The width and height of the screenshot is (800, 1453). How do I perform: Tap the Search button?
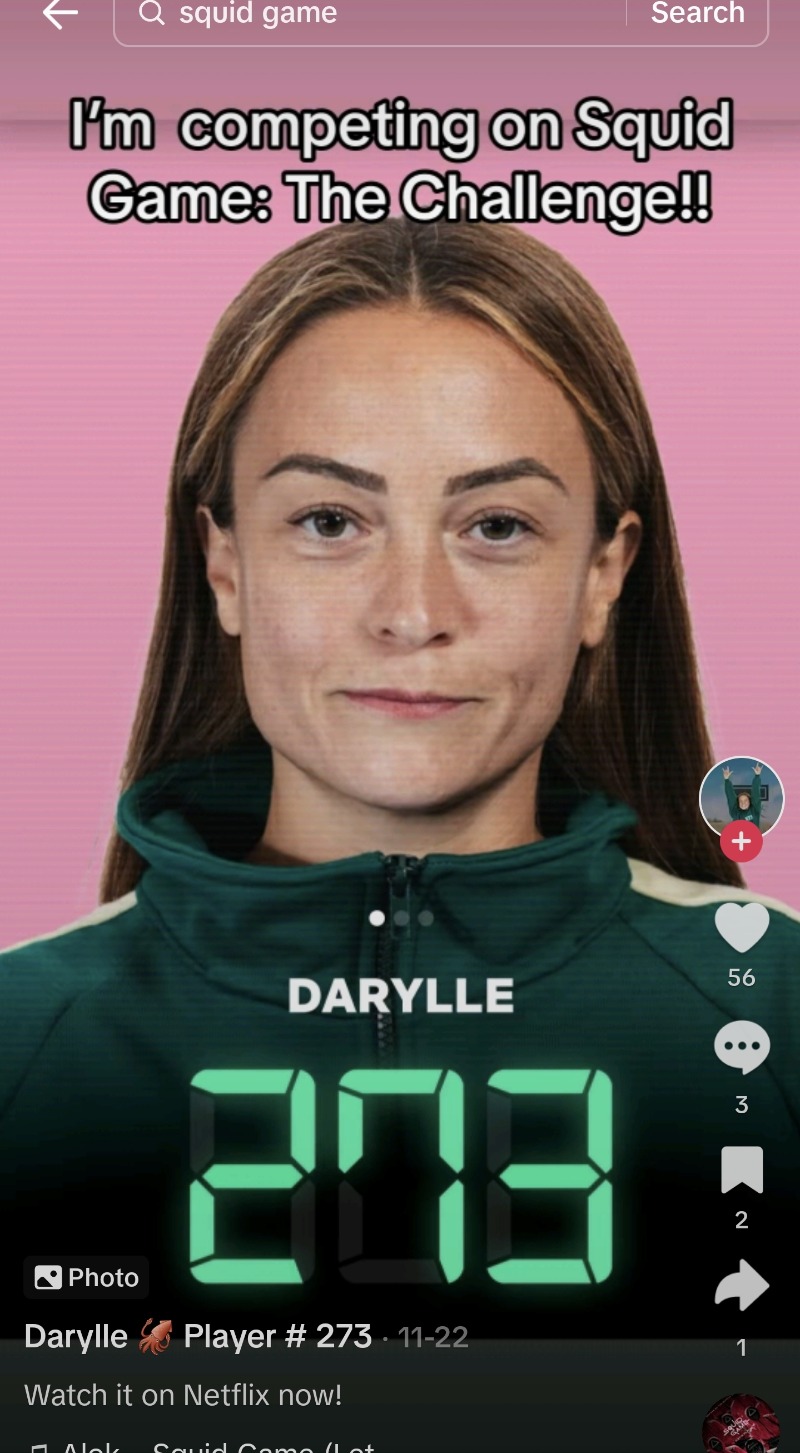tap(698, 13)
